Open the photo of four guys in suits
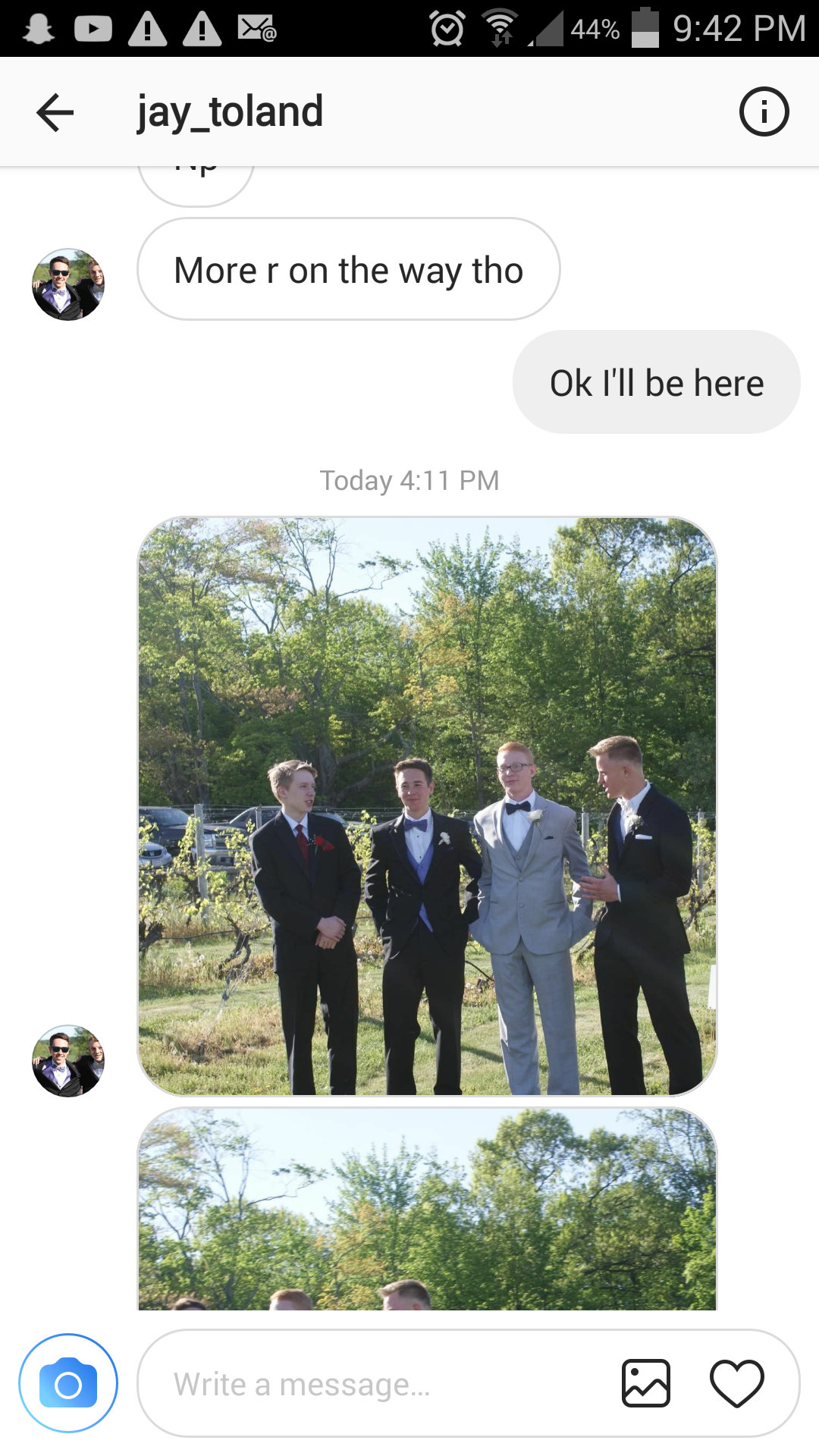The height and width of the screenshot is (1456, 819). coord(427,806)
